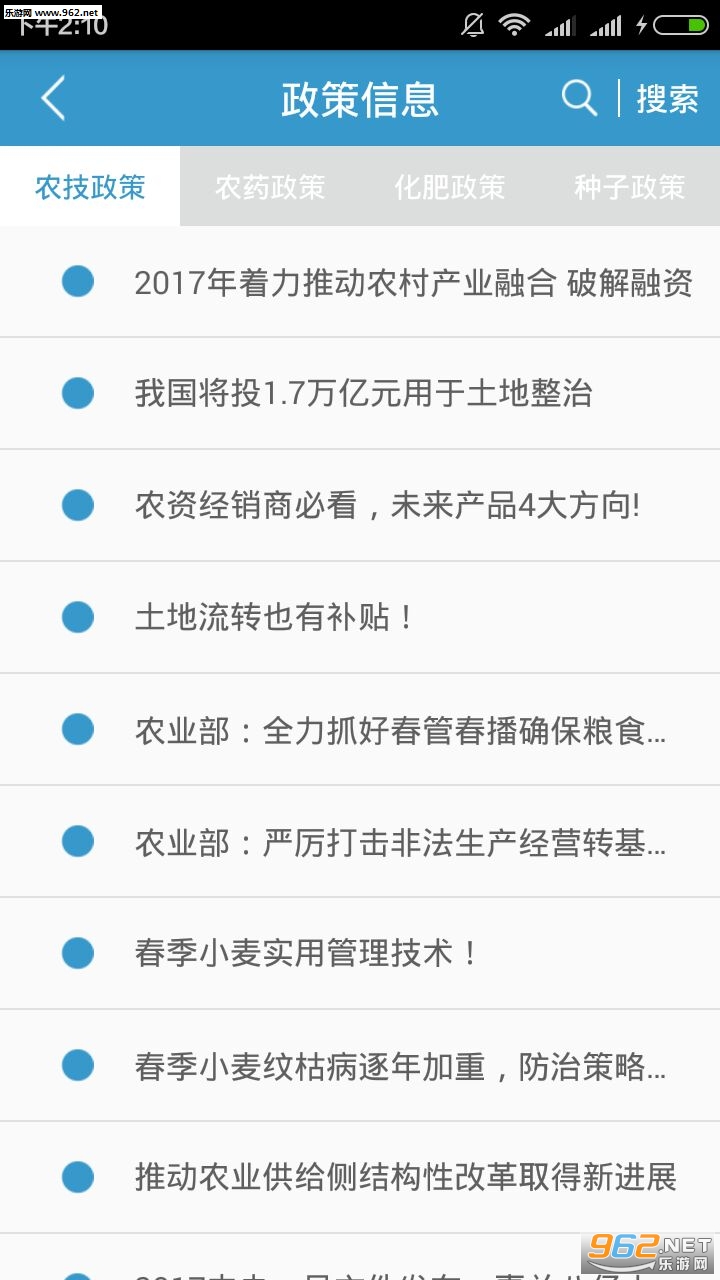Go back using the top-left arrow

coord(53,98)
